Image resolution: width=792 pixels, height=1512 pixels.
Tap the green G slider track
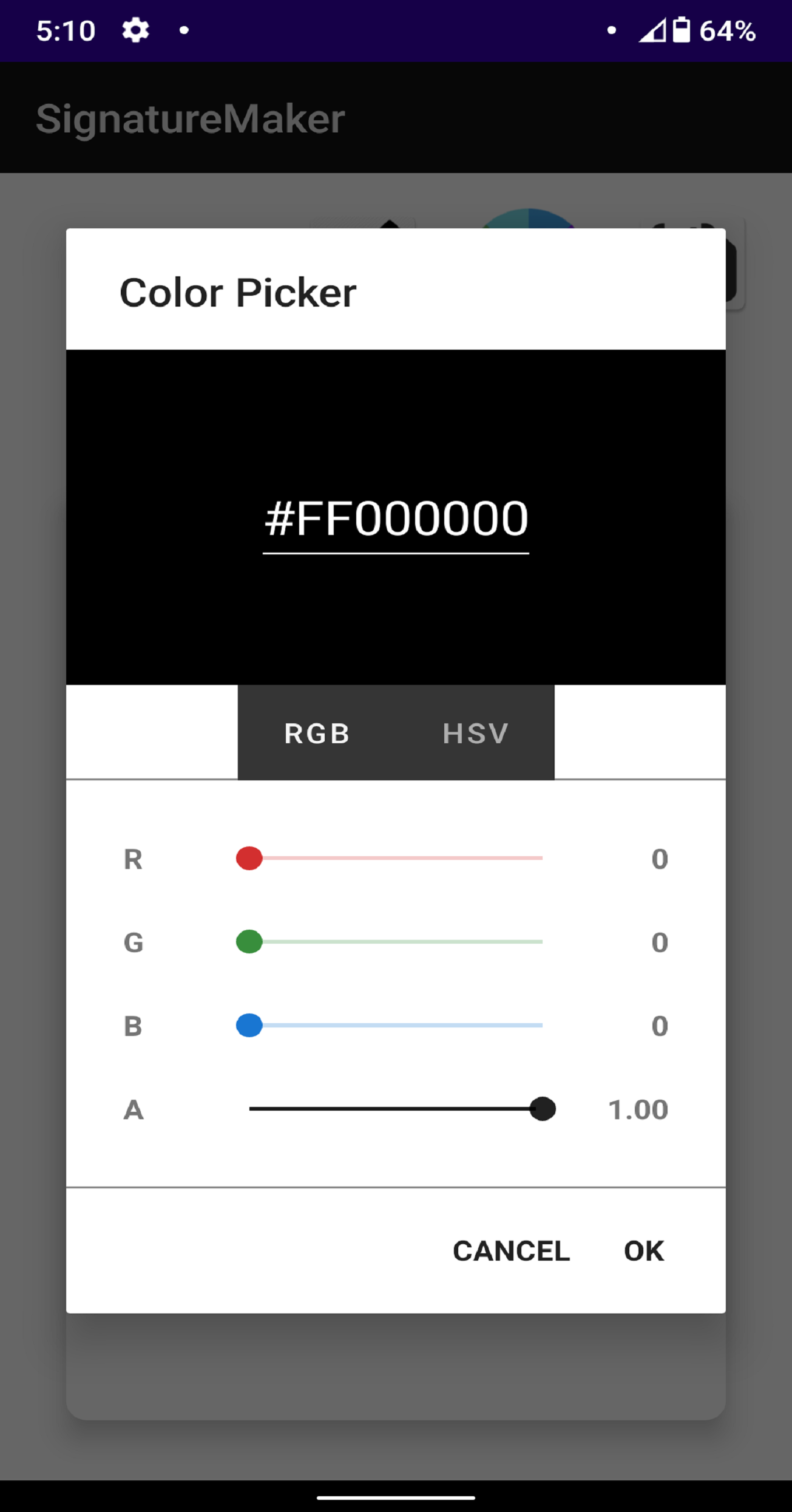(396, 942)
